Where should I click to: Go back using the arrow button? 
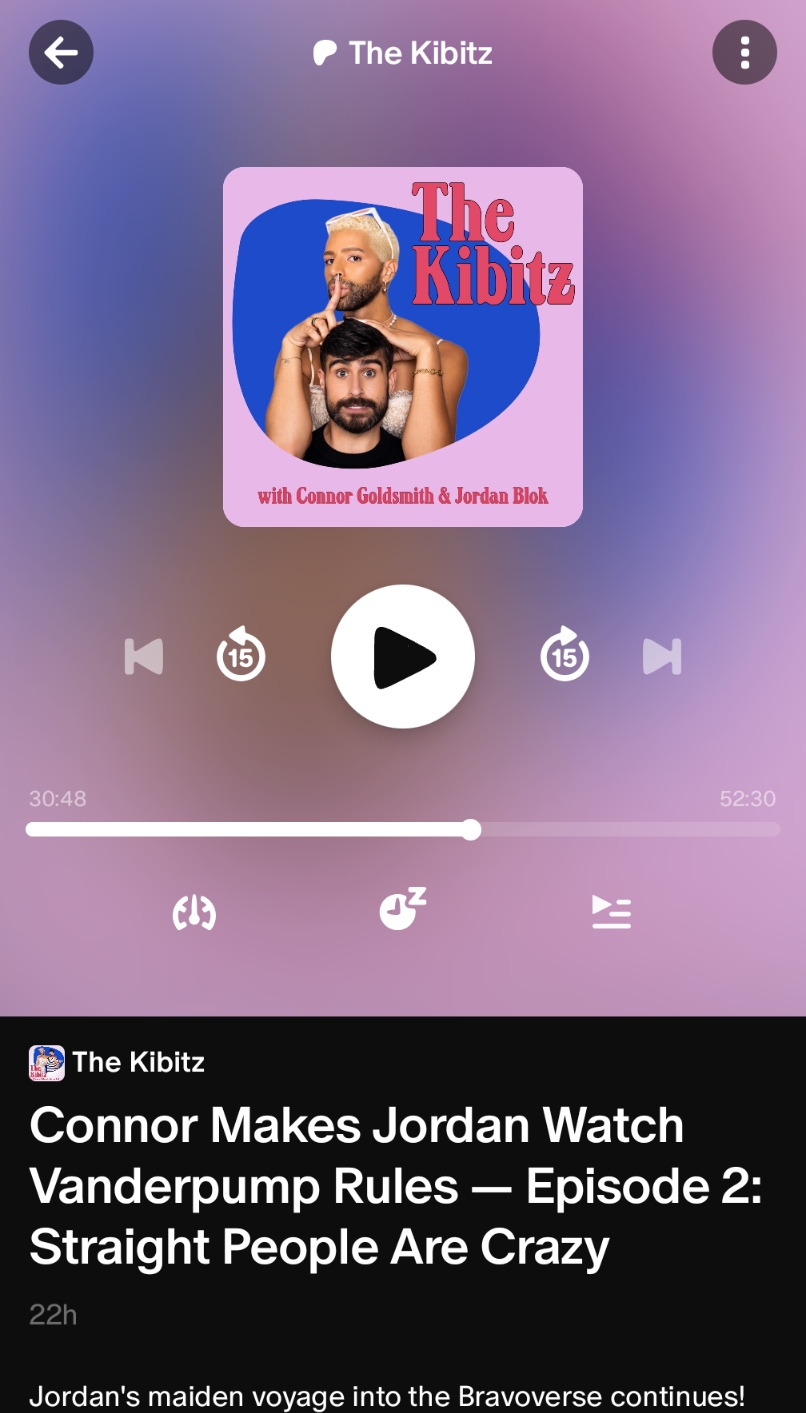[x=61, y=53]
